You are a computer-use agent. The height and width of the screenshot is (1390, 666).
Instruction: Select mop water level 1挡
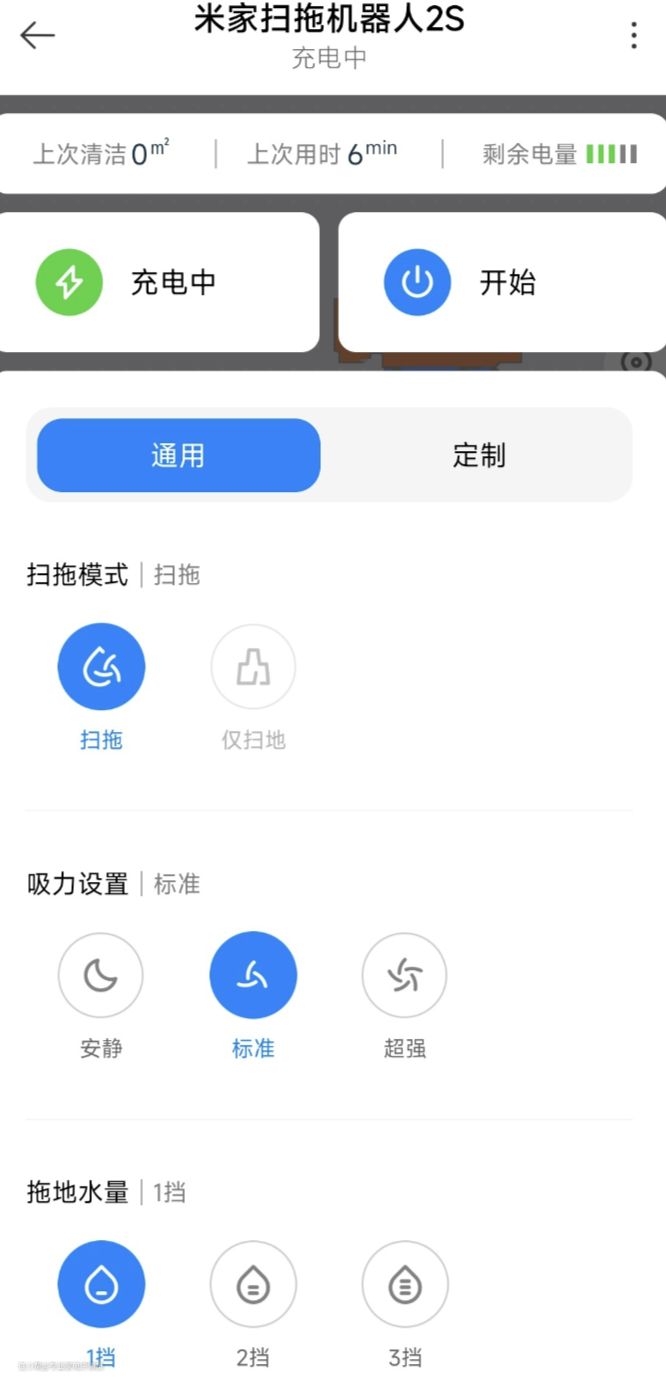pos(101,1285)
